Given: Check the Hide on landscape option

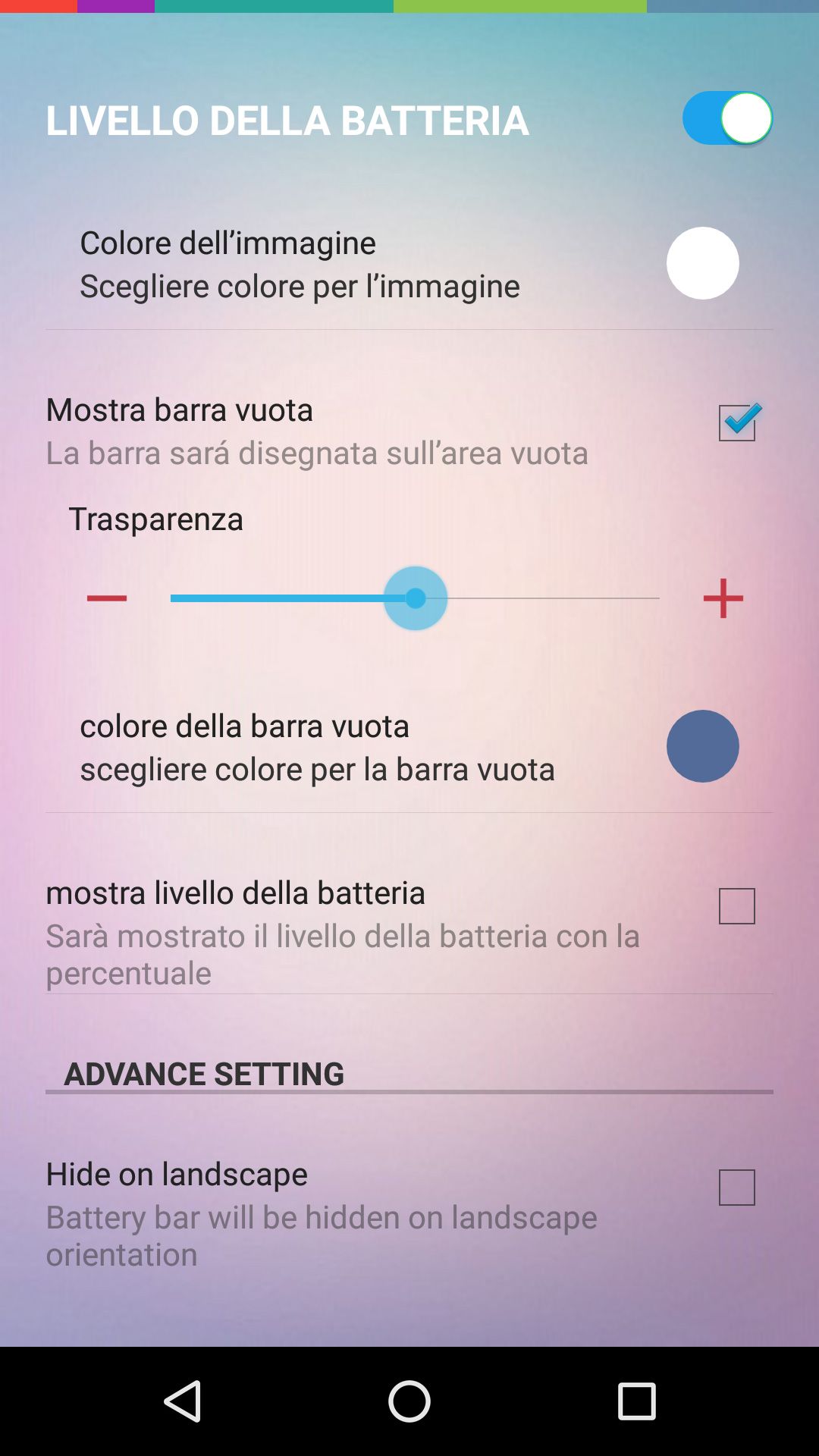Looking at the screenshot, I should (737, 1188).
